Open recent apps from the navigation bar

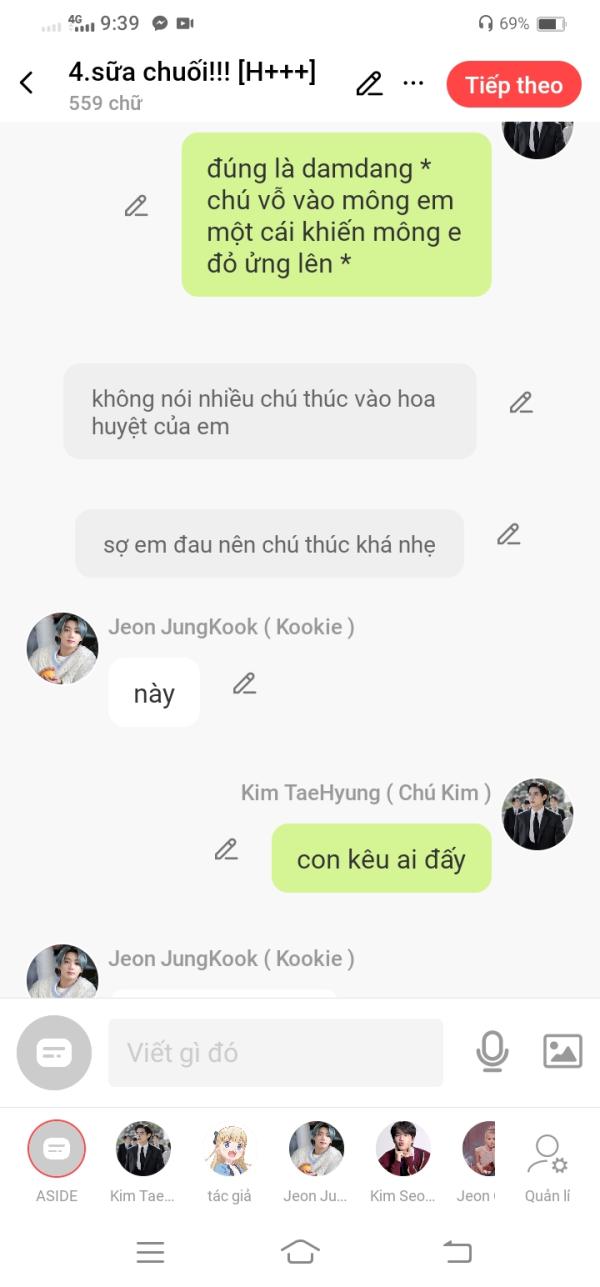150,1251
